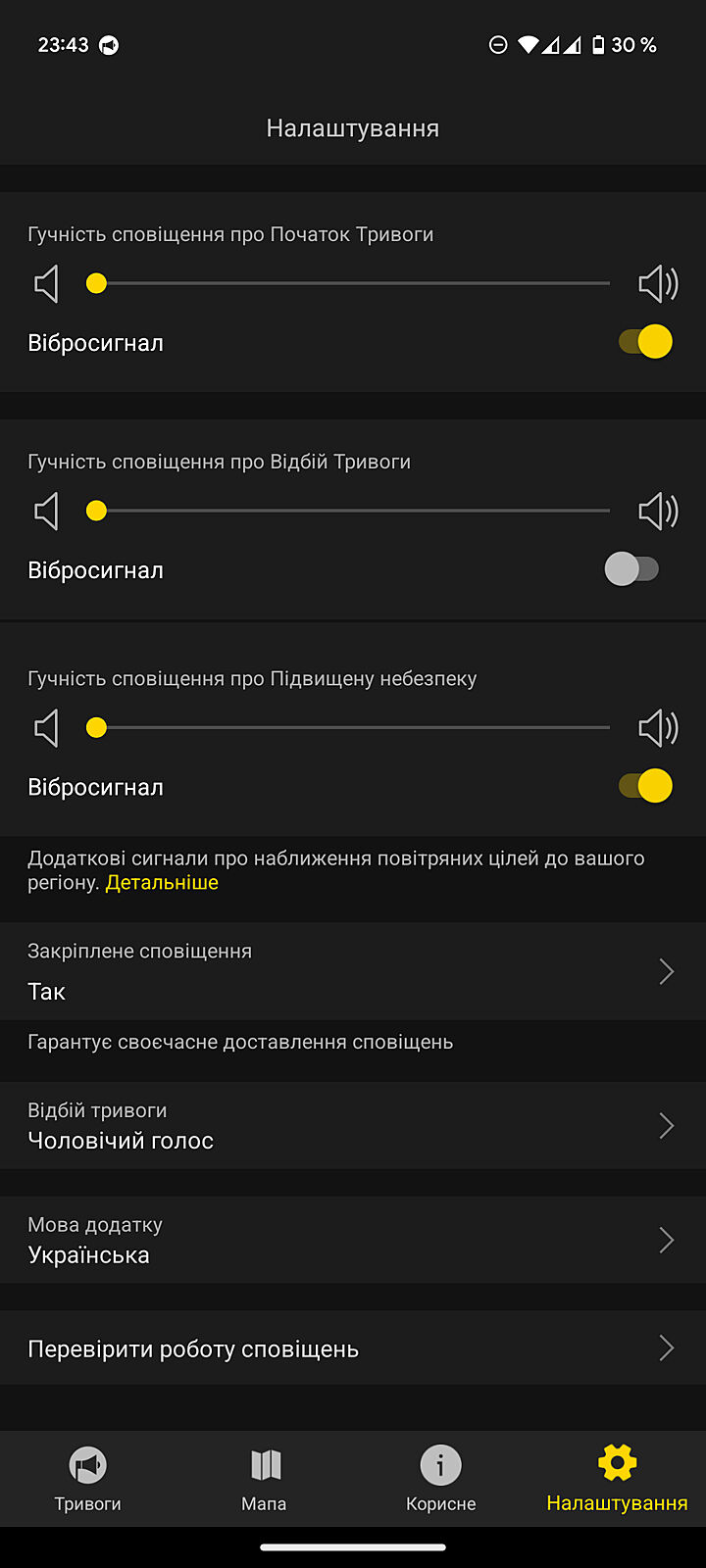Viewport: 706px width, 1568px height.
Task: Switch to the Корисне tab
Action: click(x=441, y=1479)
